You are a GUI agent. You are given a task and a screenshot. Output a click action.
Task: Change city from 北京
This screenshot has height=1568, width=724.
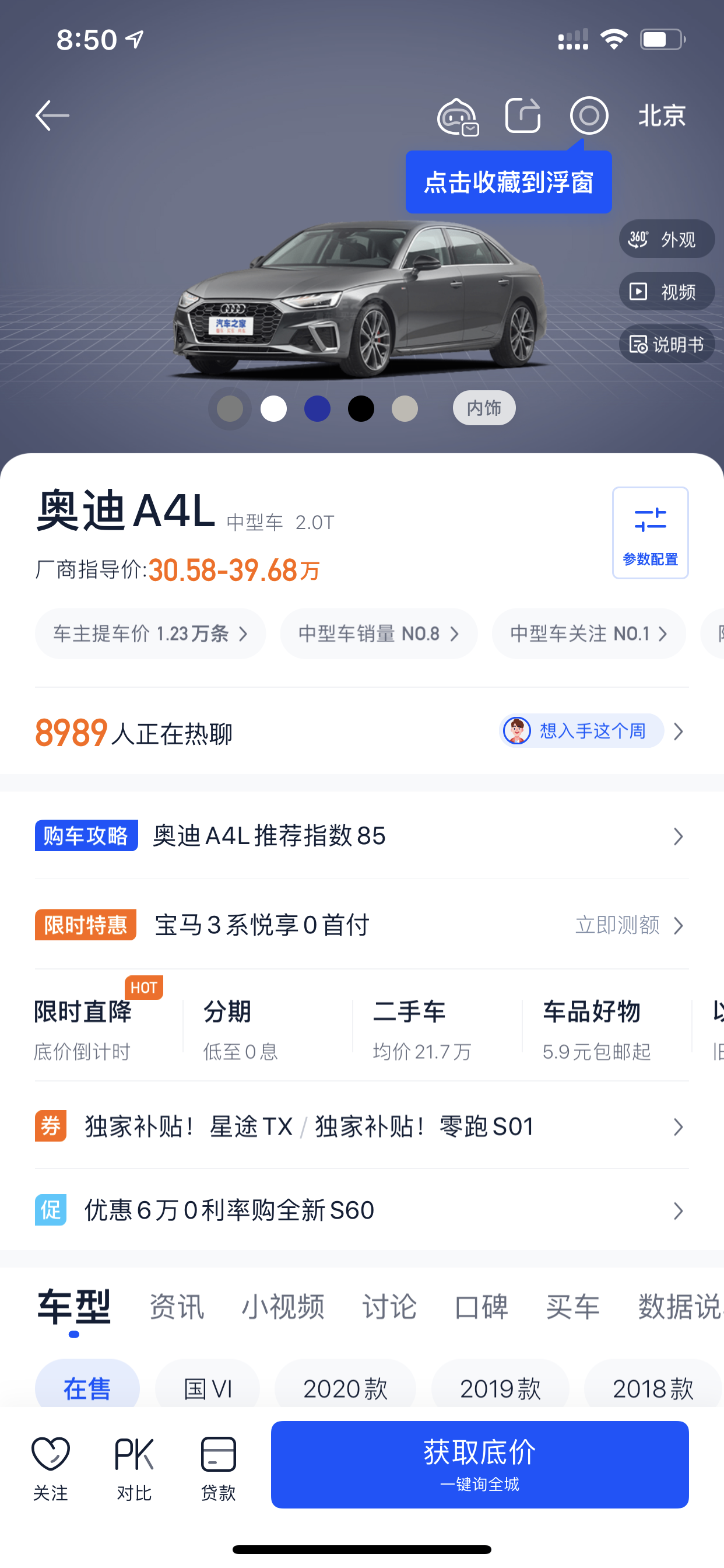click(x=662, y=115)
